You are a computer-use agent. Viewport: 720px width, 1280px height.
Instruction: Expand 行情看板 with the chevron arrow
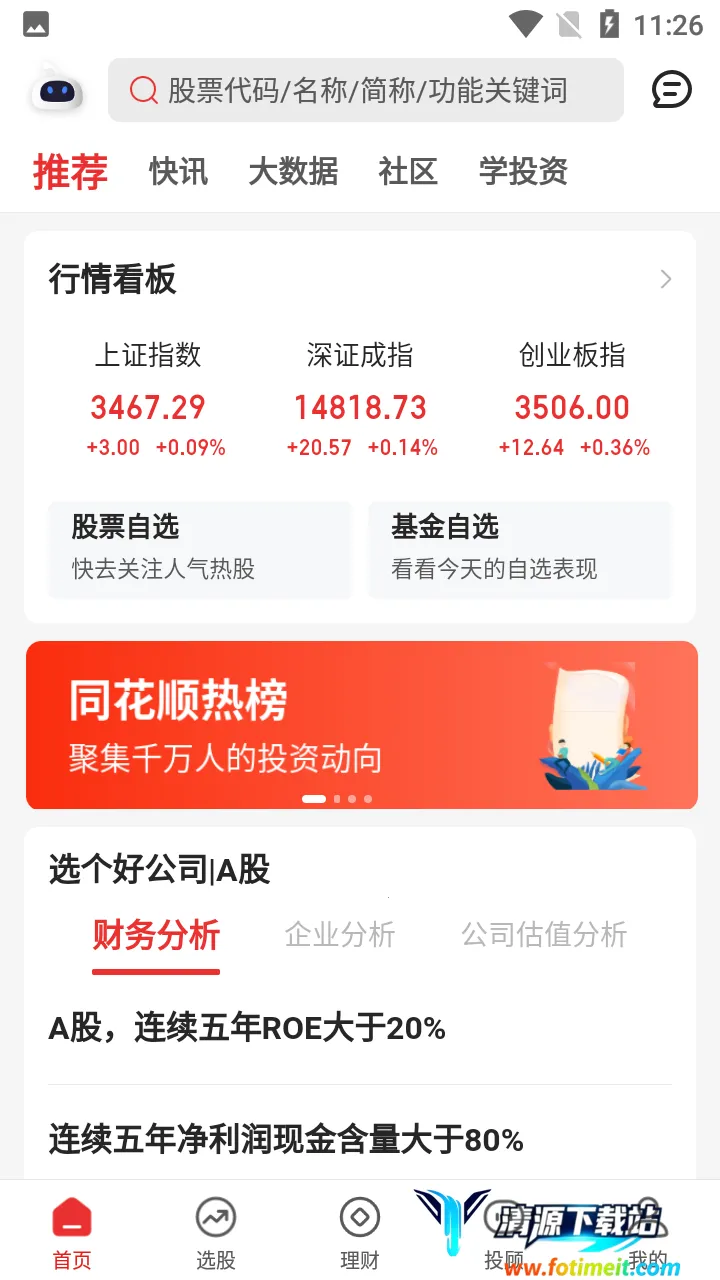pos(666,280)
